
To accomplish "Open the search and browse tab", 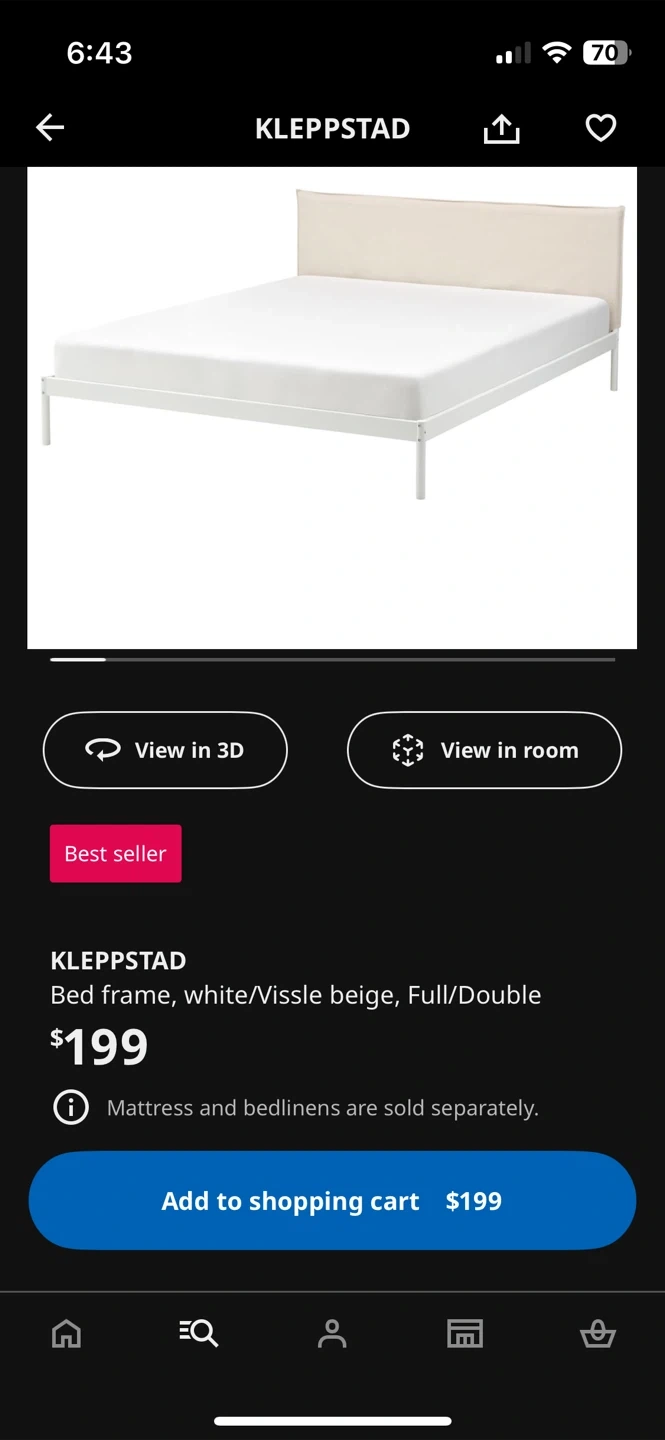I will tap(199, 1333).
